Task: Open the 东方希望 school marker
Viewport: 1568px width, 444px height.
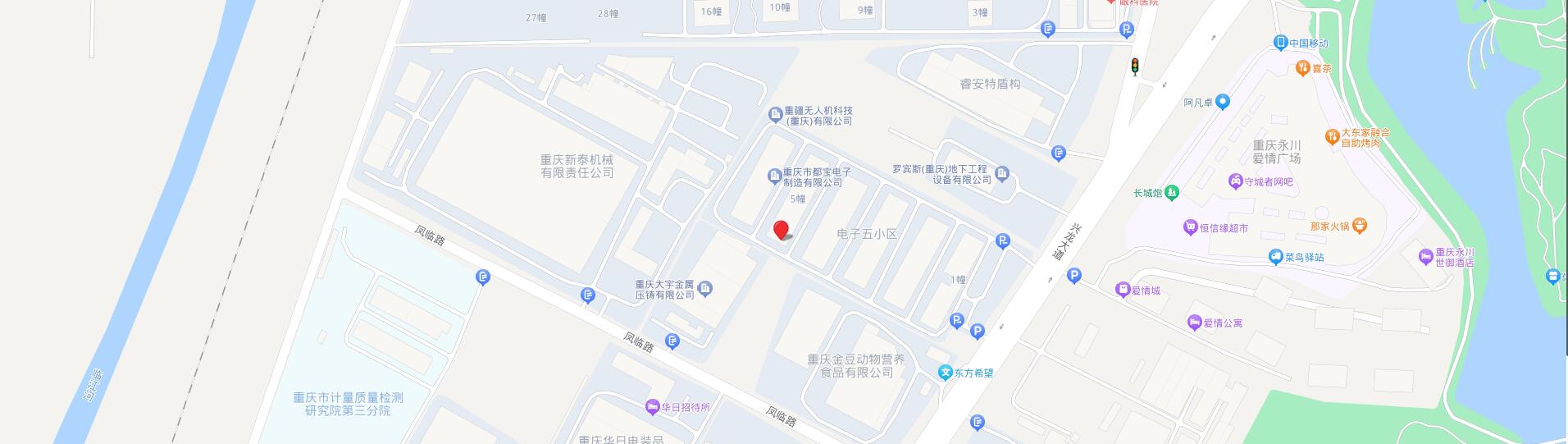Action: 946,373
